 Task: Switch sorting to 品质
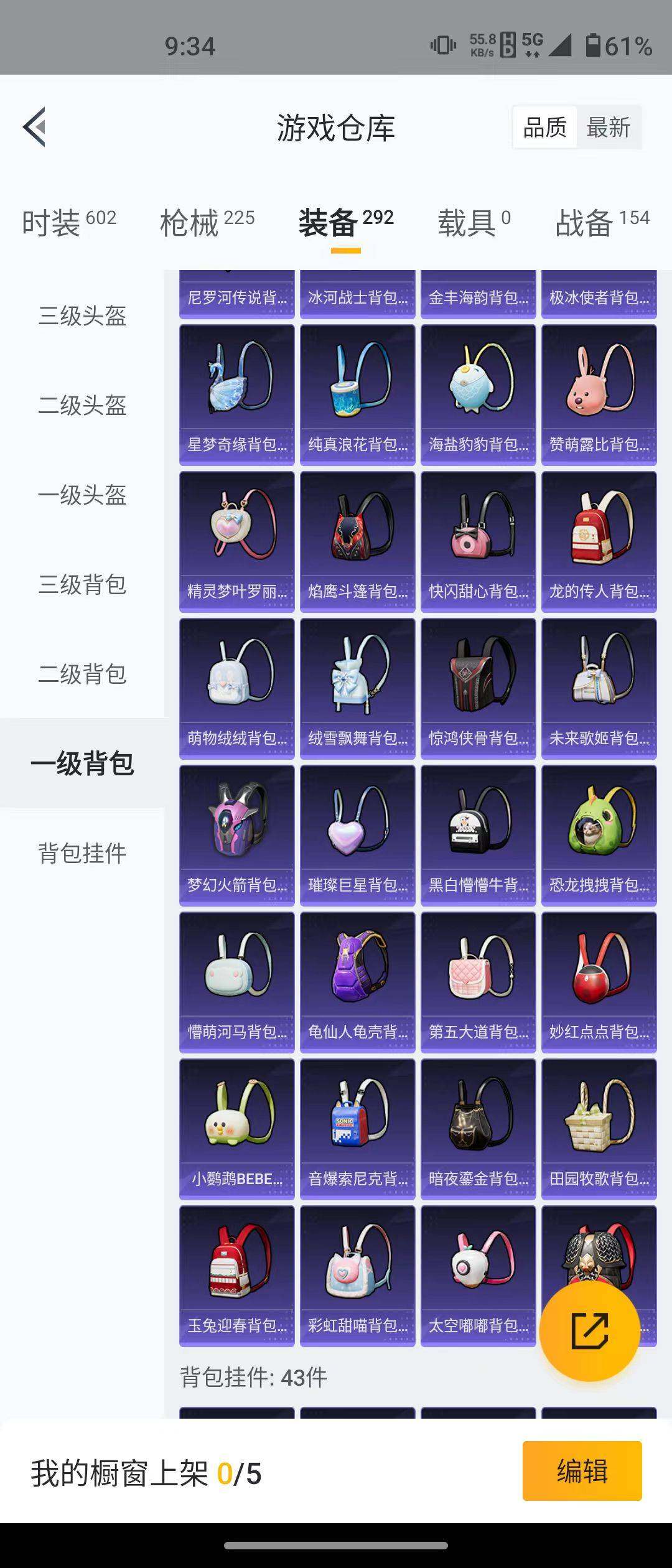tap(545, 128)
